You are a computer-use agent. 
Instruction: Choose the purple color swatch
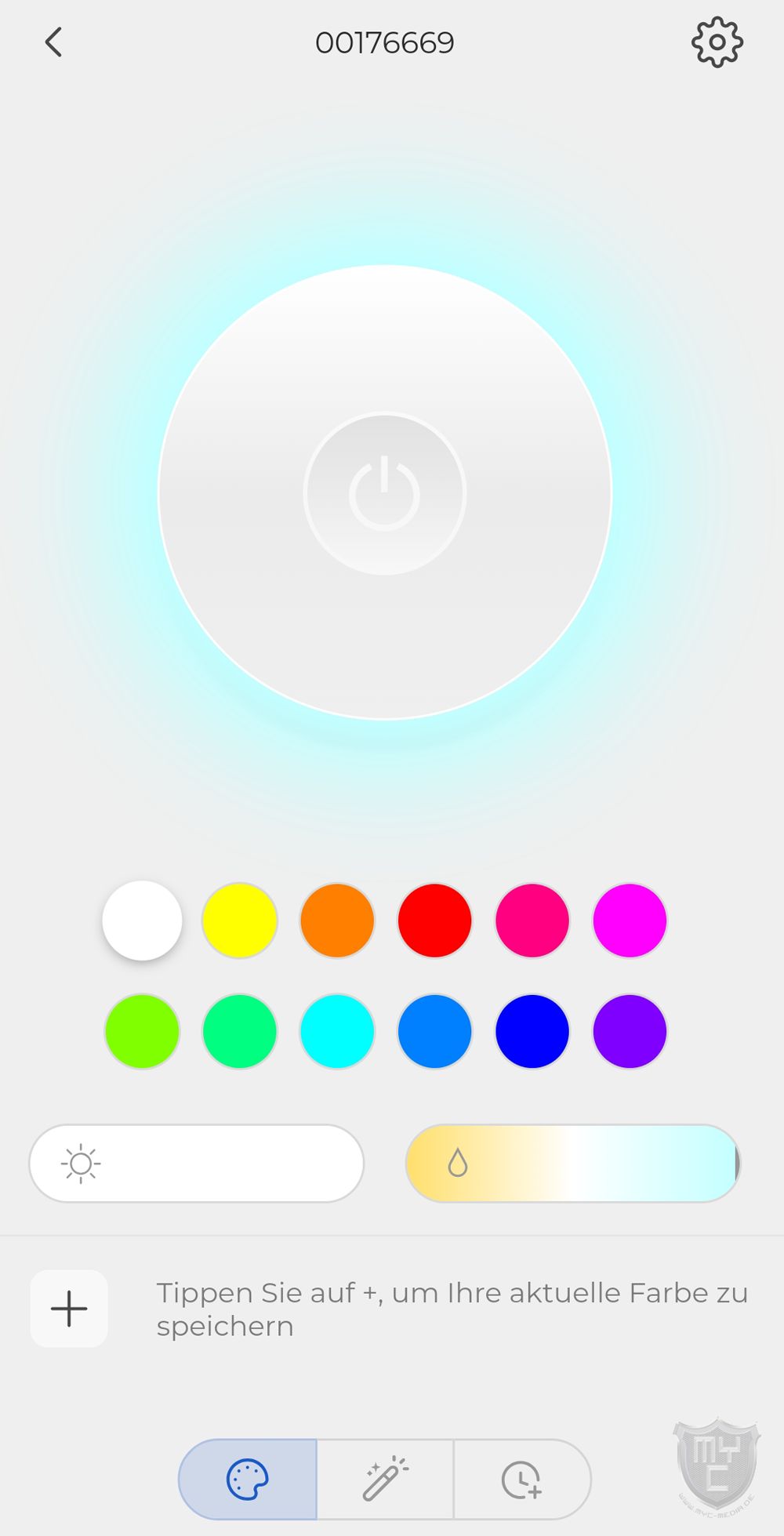click(630, 1031)
